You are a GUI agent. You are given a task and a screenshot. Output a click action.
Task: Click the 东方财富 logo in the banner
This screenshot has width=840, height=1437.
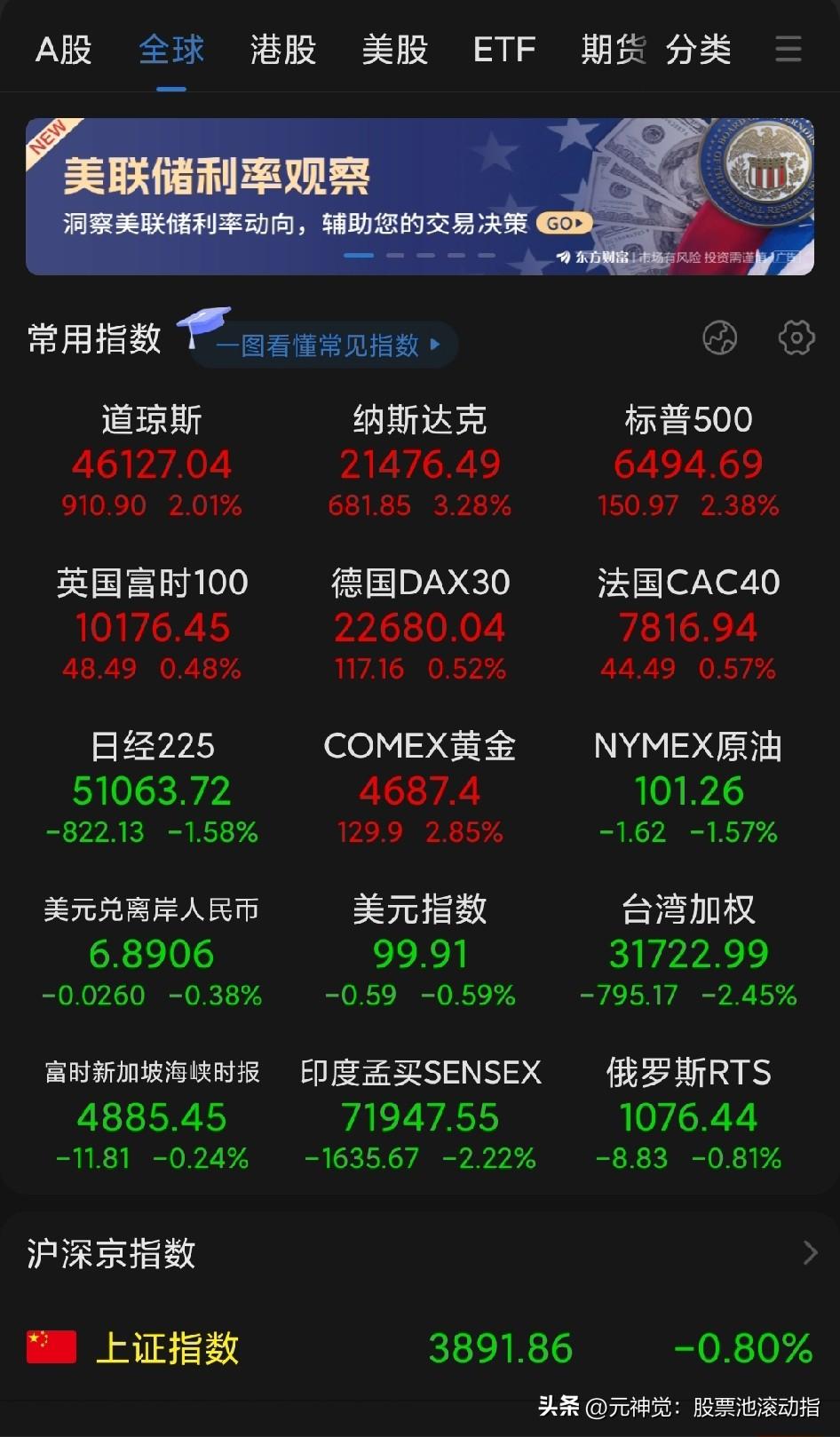[593, 257]
